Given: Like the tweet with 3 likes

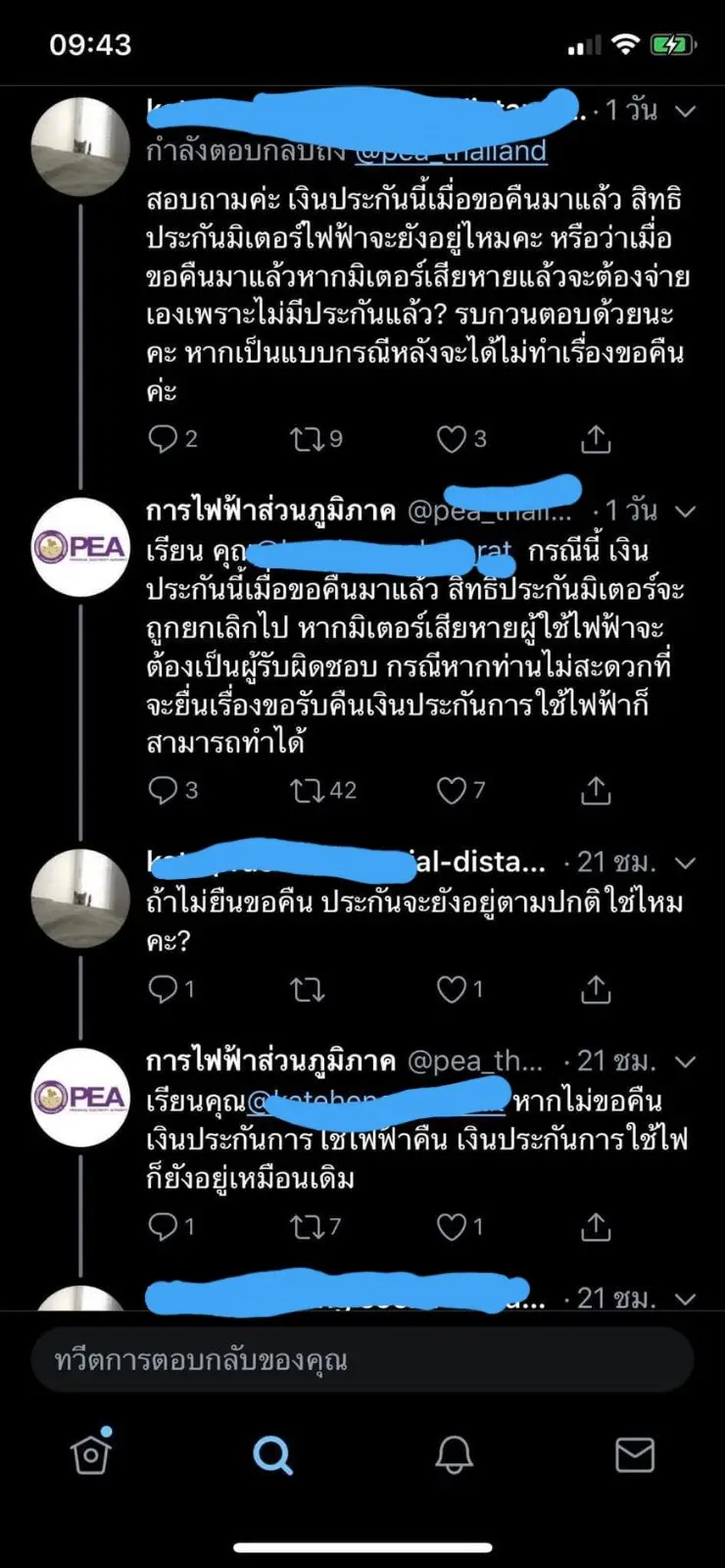Looking at the screenshot, I should (x=452, y=439).
